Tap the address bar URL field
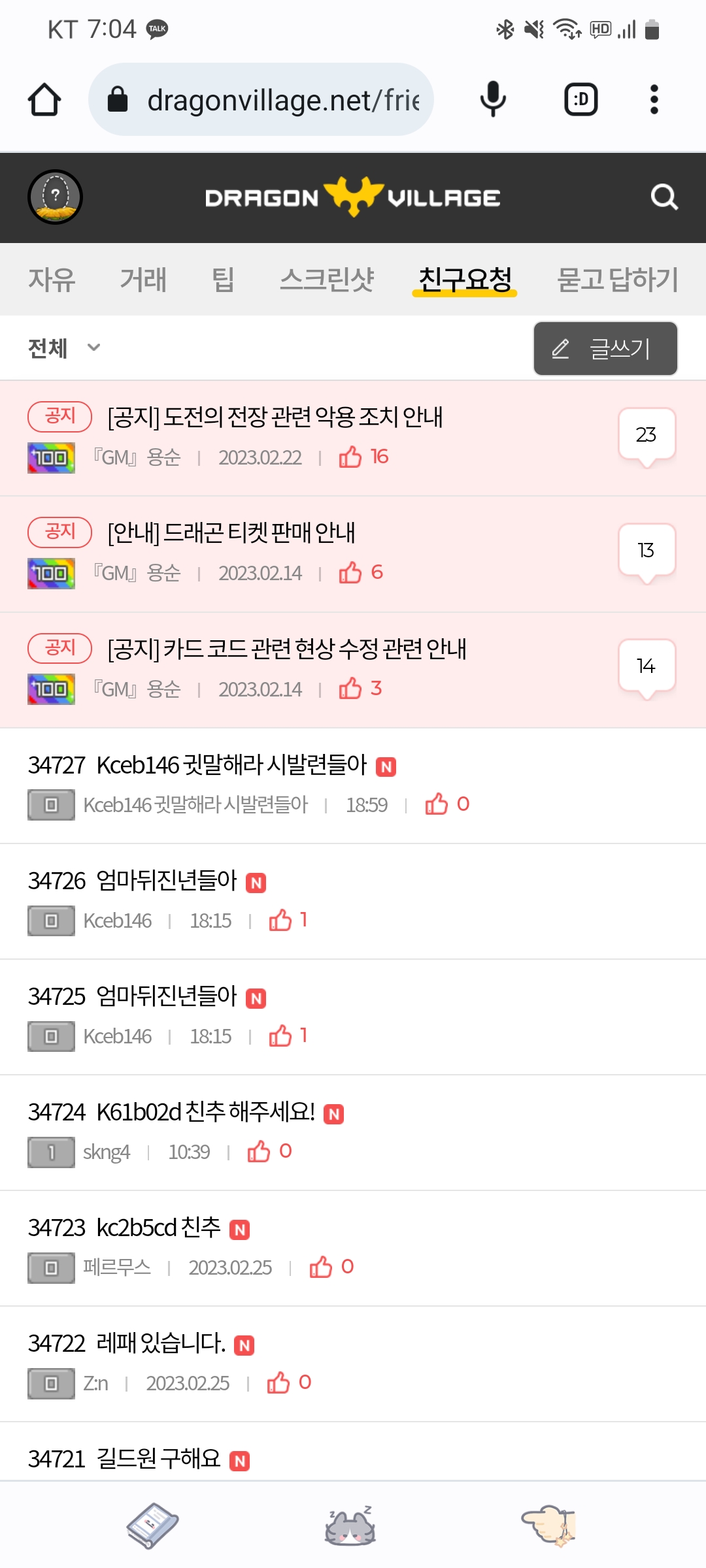706x1568 pixels. pos(281,100)
